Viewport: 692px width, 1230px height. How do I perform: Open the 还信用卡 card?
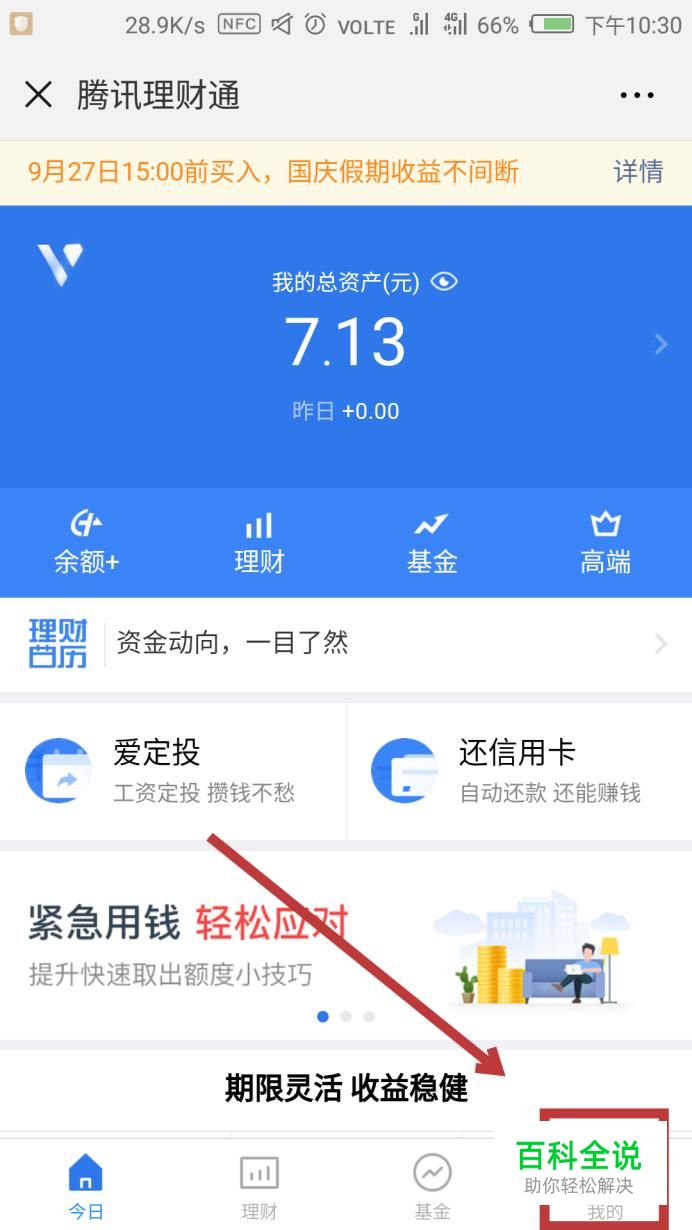point(519,771)
